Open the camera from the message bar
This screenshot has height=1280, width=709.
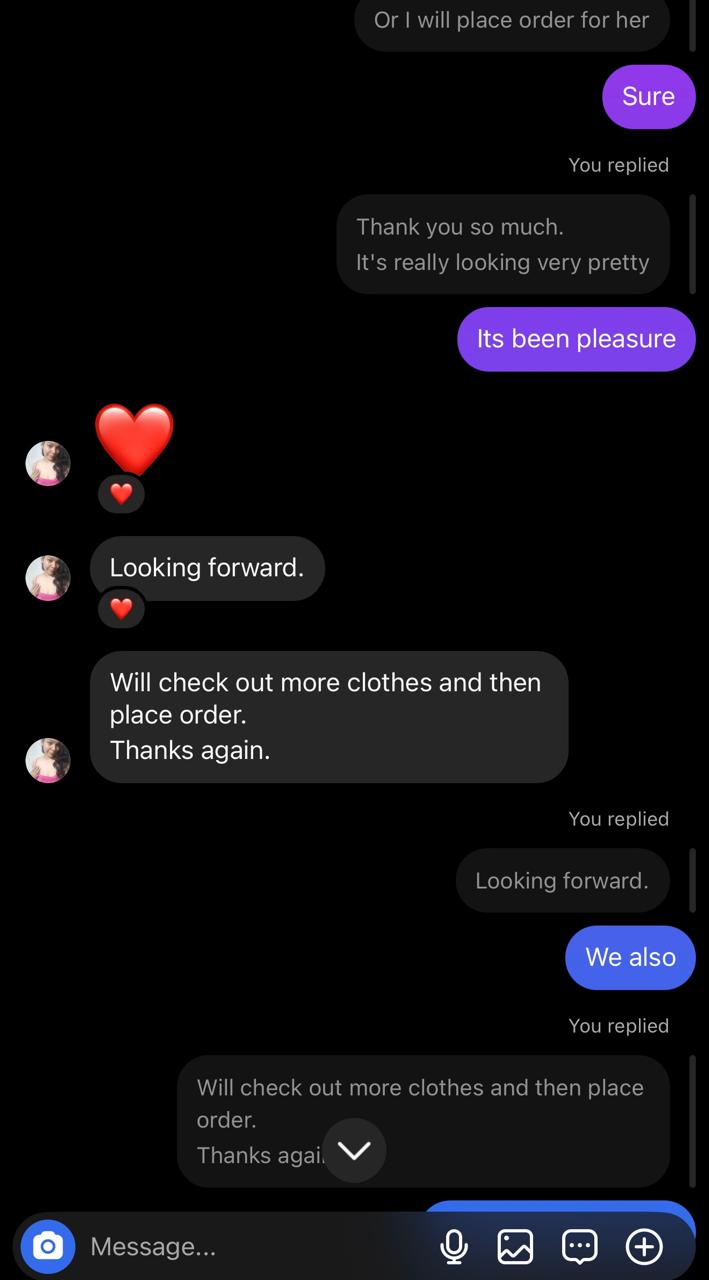pos(47,1246)
